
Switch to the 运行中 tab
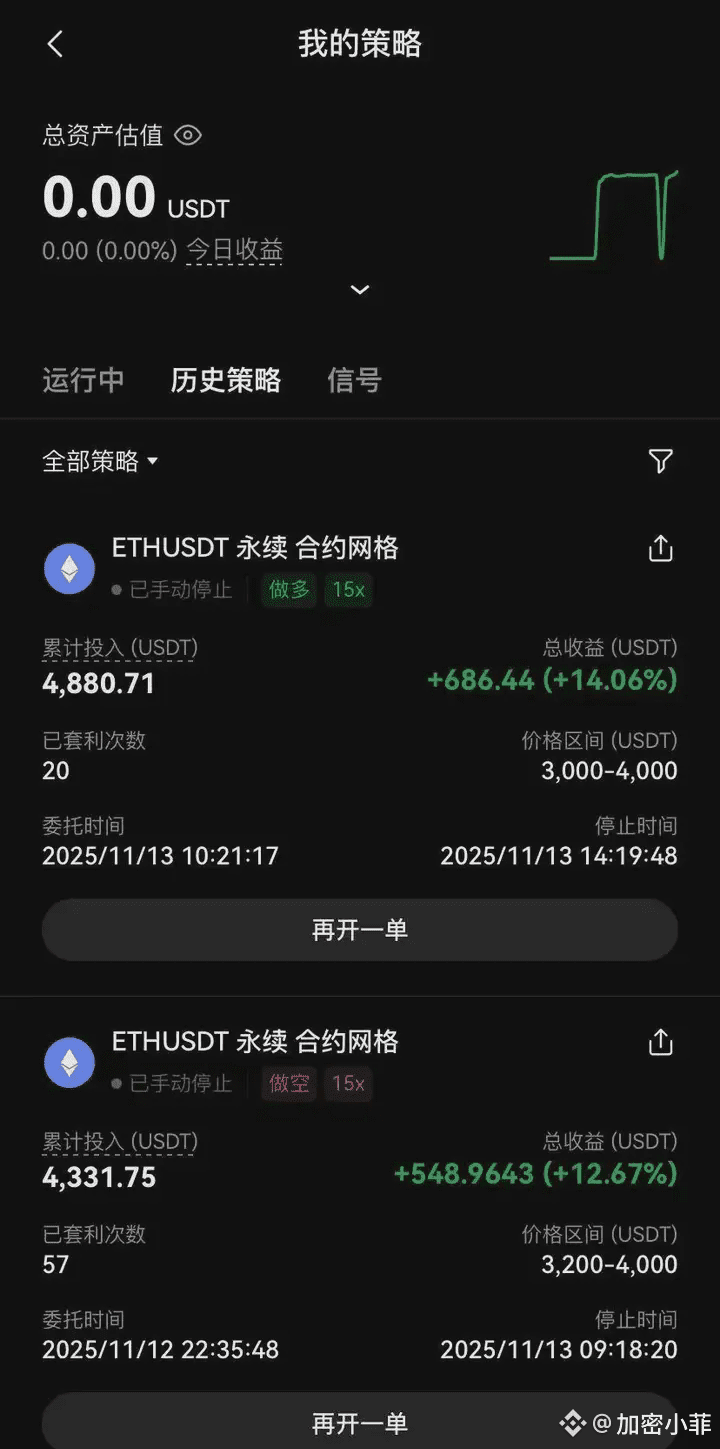(83, 380)
